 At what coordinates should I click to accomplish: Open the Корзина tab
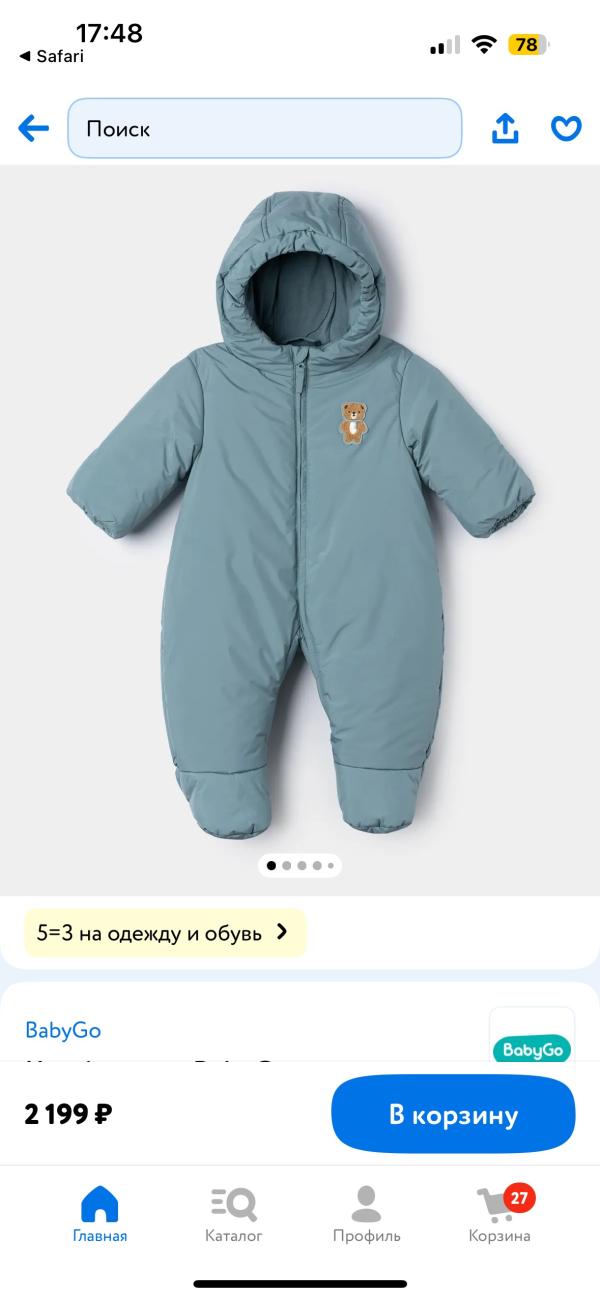coord(500,1214)
